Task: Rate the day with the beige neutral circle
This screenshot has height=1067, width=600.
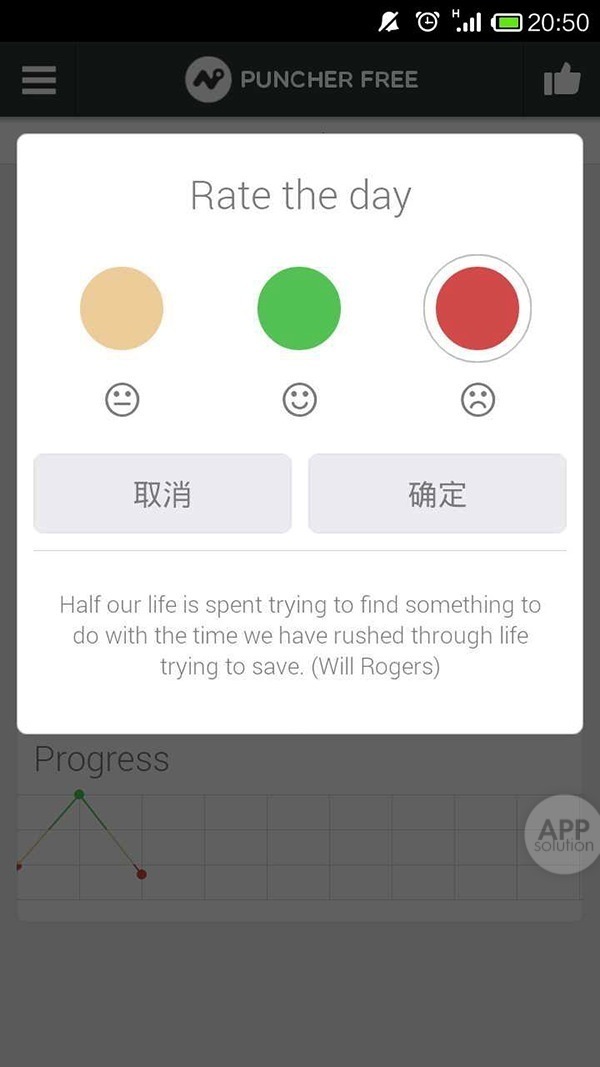Action: 121,308
